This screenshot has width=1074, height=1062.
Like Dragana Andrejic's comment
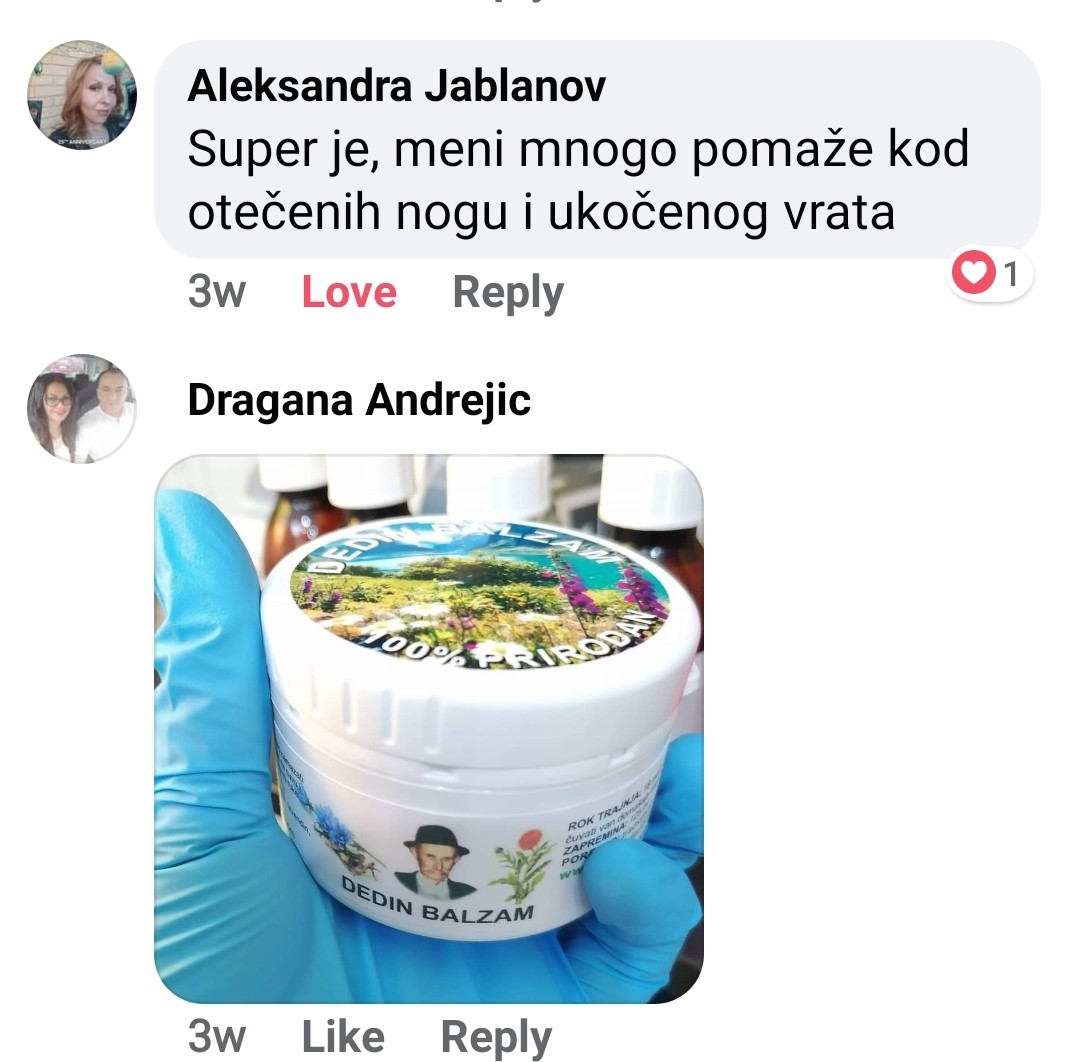pos(343,1037)
